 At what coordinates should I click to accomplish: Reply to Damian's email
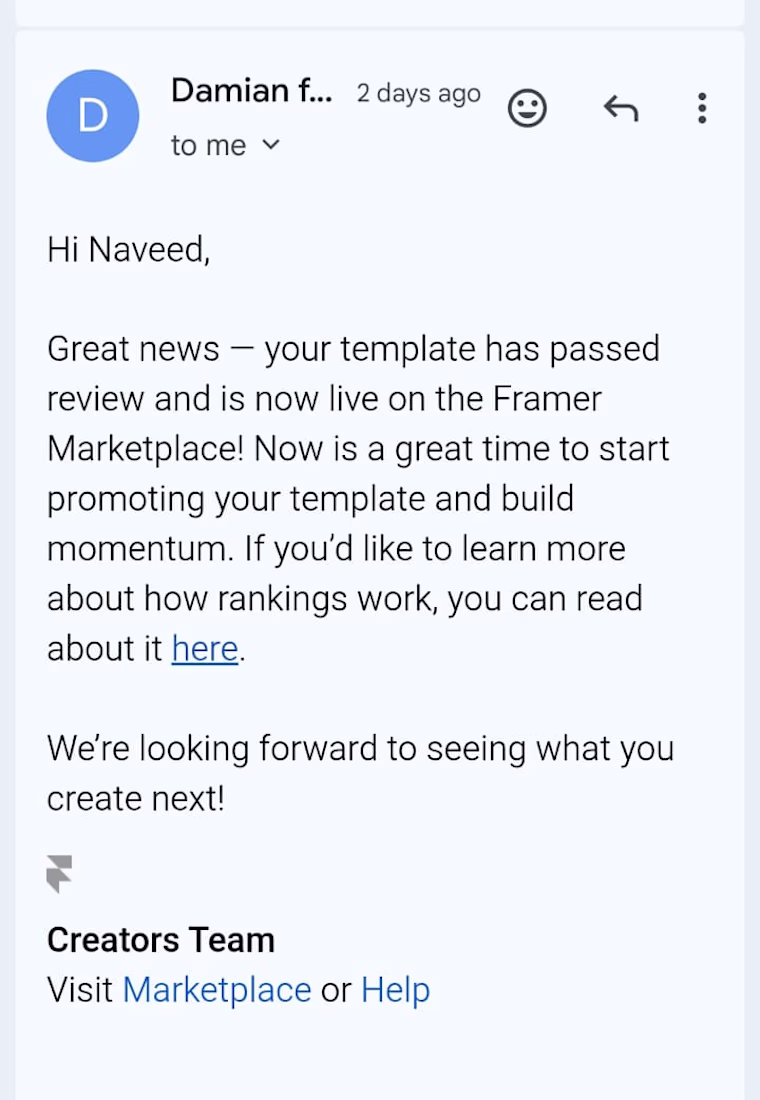pos(620,108)
